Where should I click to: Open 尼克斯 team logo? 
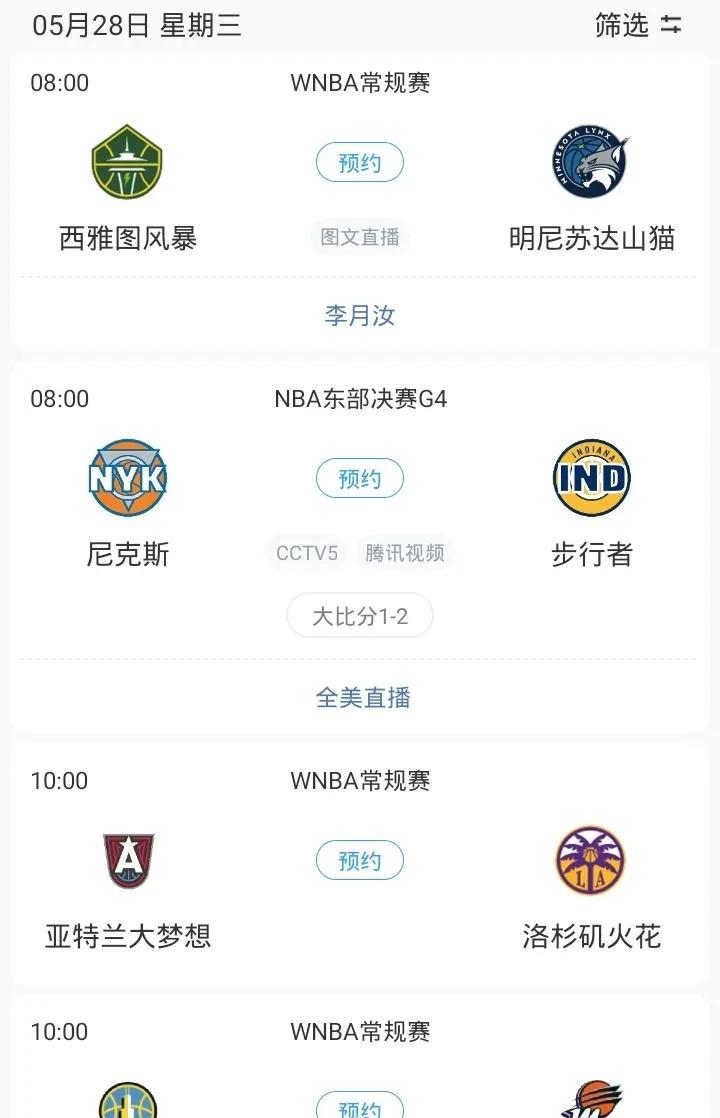point(127,478)
